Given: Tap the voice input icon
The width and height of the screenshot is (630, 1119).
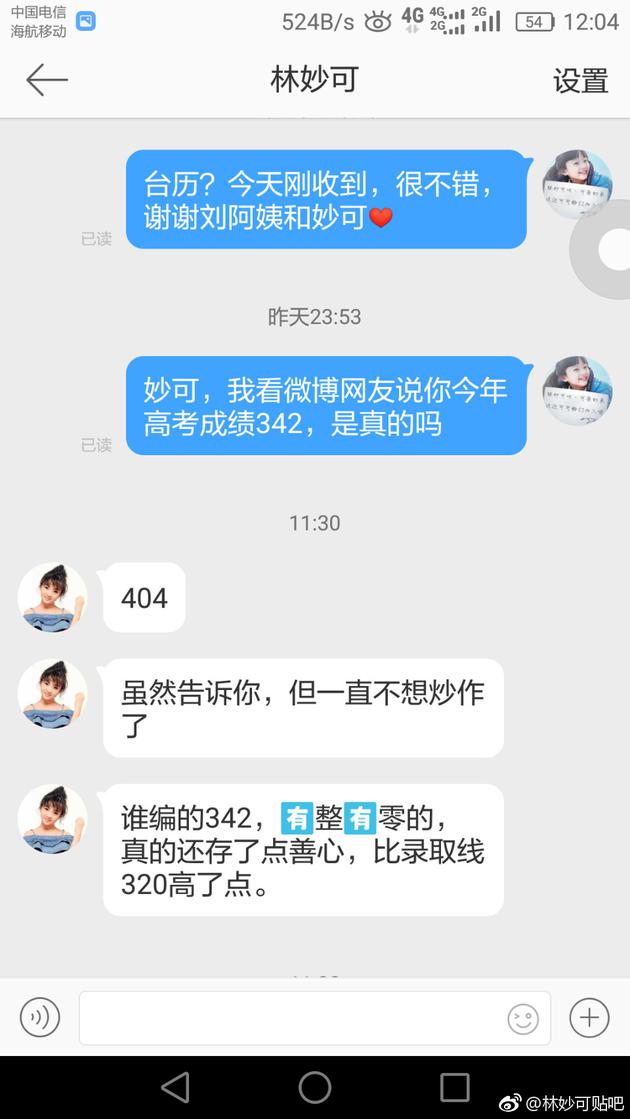Looking at the screenshot, I should click(40, 1017).
